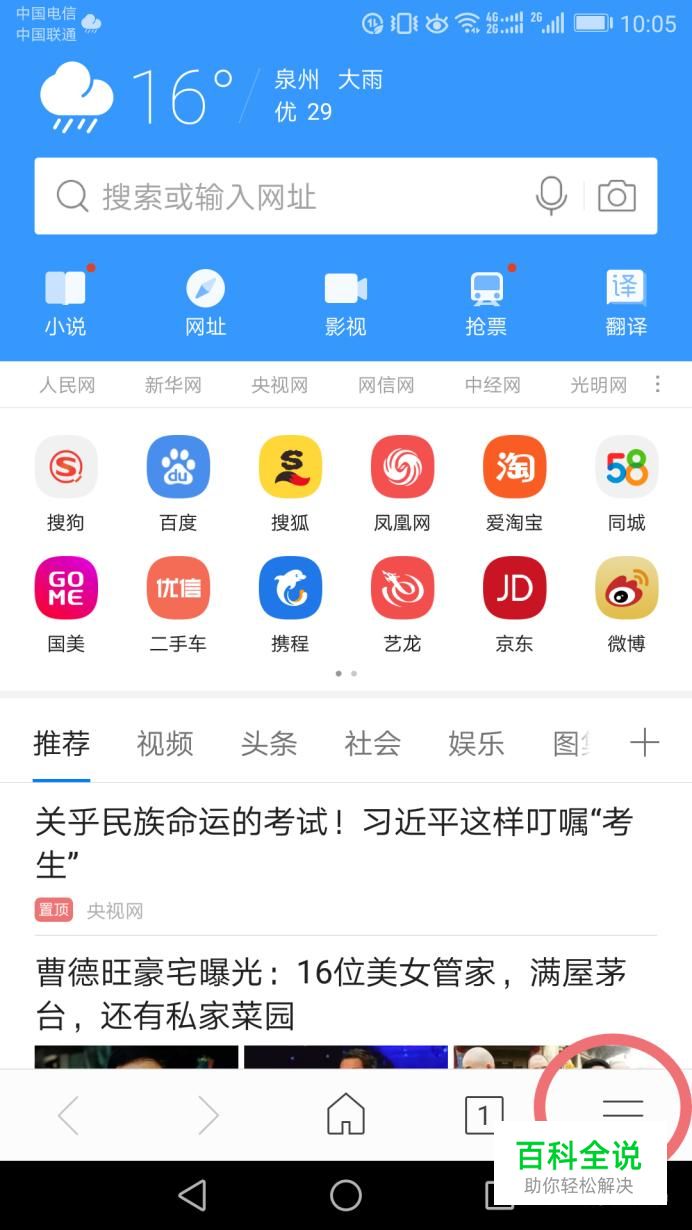Go to browser home page icon
Viewport: 692px width, 1230px height.
pos(346,1114)
